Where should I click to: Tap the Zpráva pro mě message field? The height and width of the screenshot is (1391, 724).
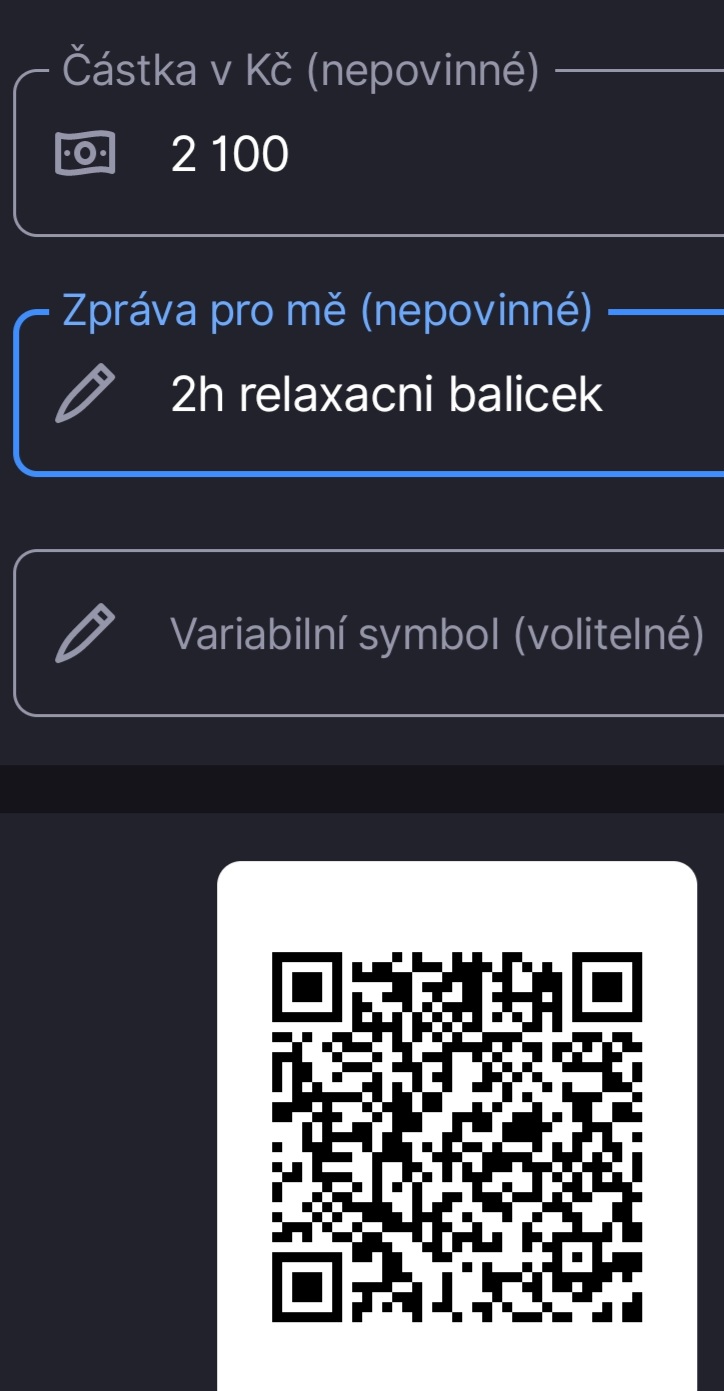click(369, 393)
